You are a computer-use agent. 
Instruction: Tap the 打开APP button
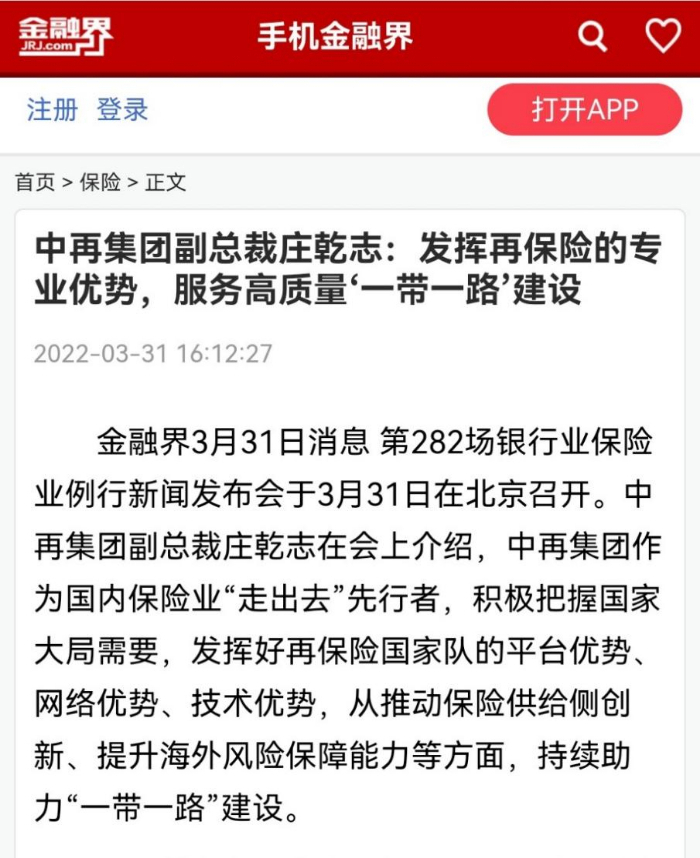pos(585,110)
